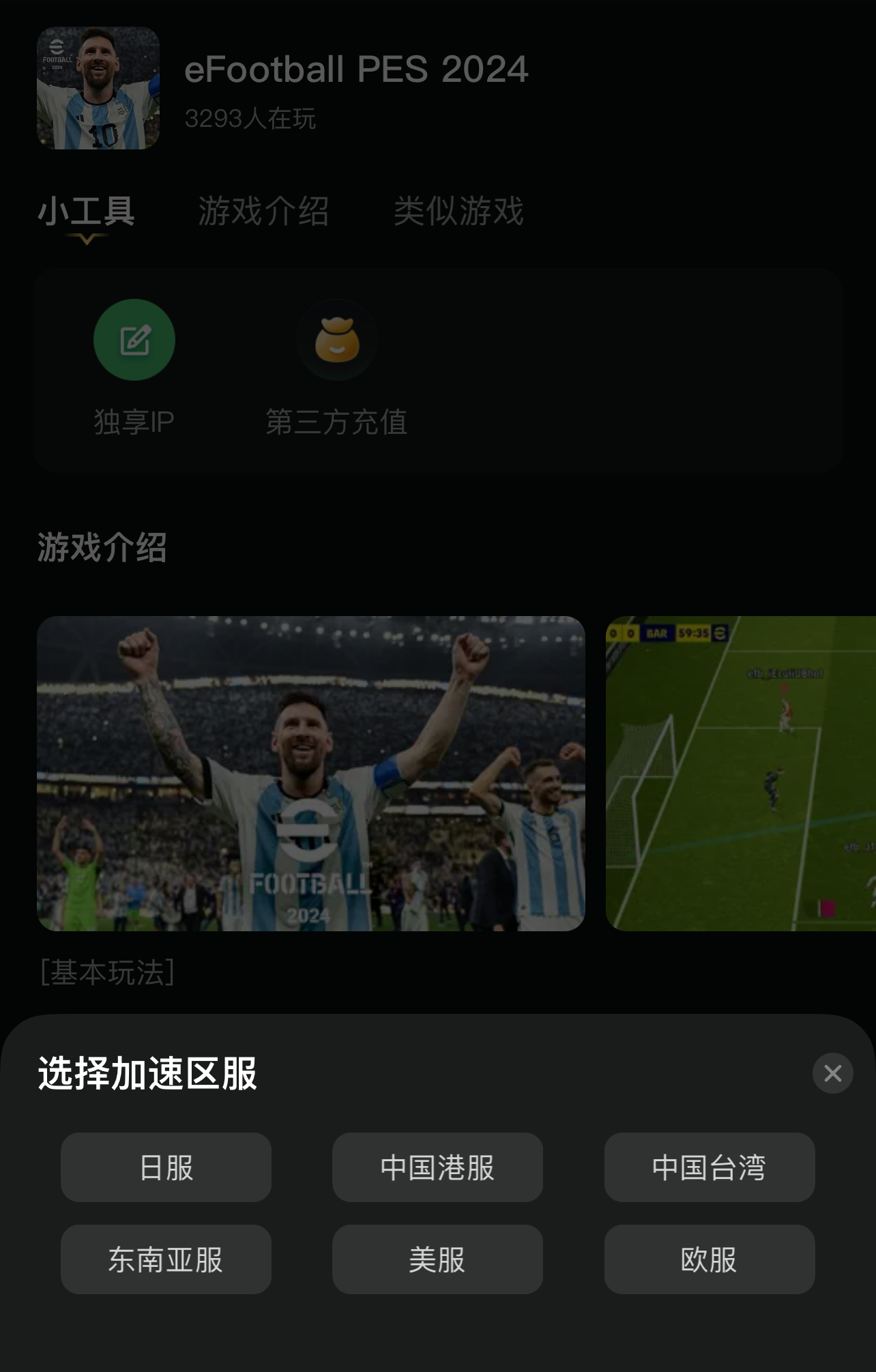This screenshot has height=1372, width=876.
Task: Close the 选择加速区服 dialog
Action: 832,1073
